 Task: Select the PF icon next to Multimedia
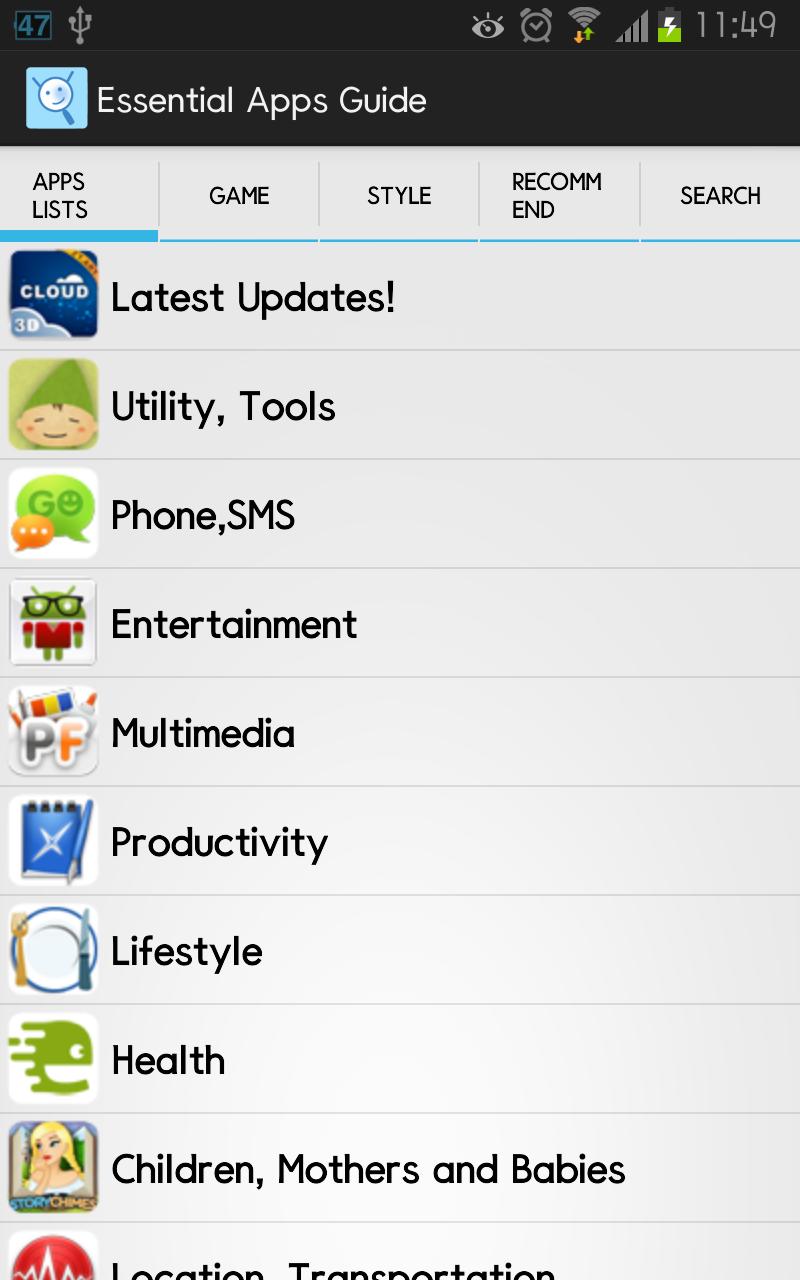(x=53, y=731)
